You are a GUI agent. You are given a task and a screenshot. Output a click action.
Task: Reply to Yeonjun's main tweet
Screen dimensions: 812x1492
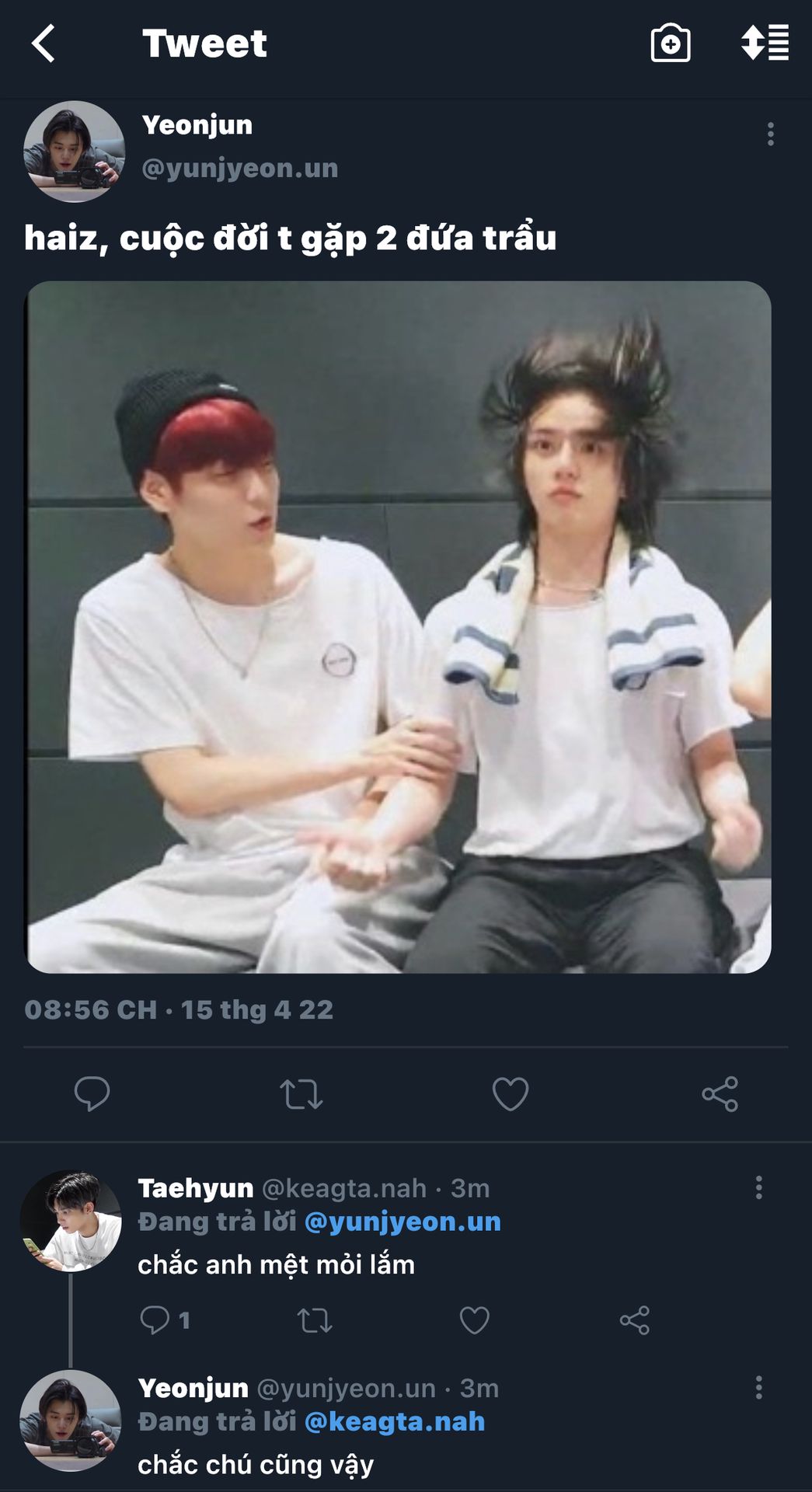[x=92, y=1094]
